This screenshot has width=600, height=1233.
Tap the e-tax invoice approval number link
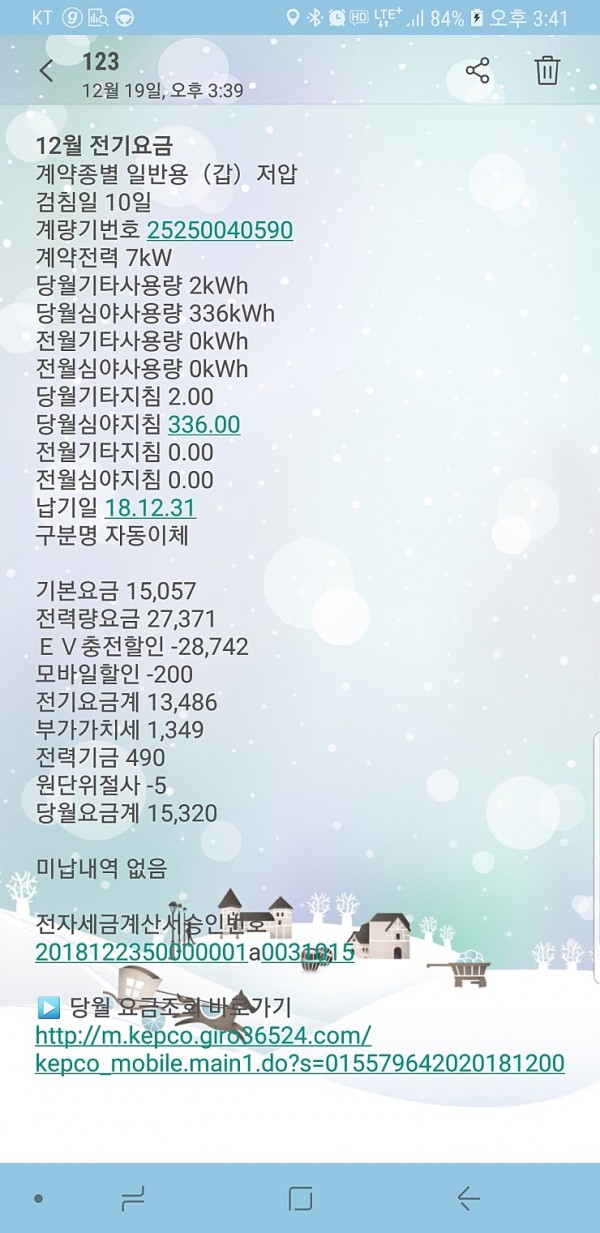pos(194,952)
